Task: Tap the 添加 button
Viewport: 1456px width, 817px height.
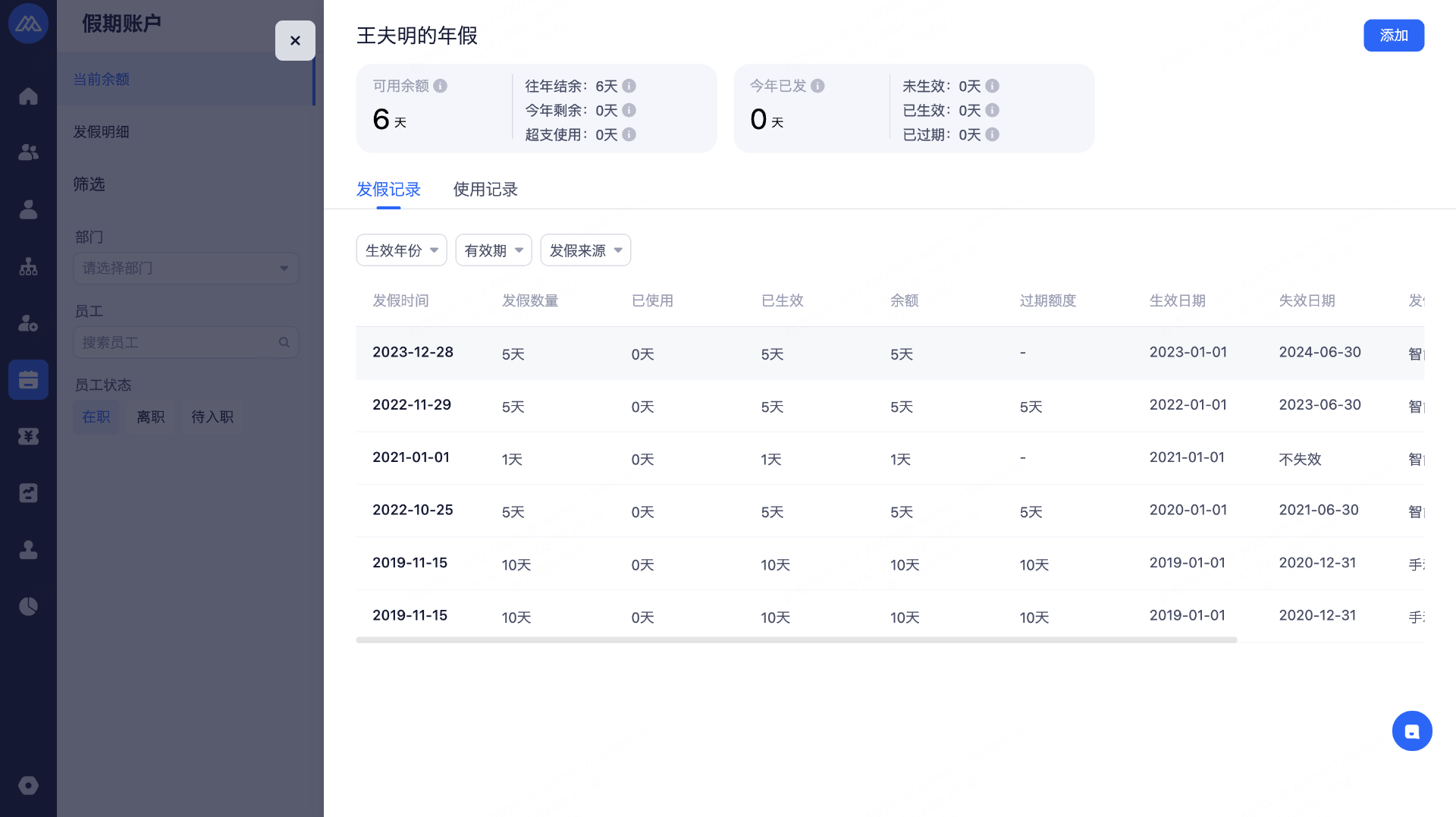Action: click(x=1393, y=36)
